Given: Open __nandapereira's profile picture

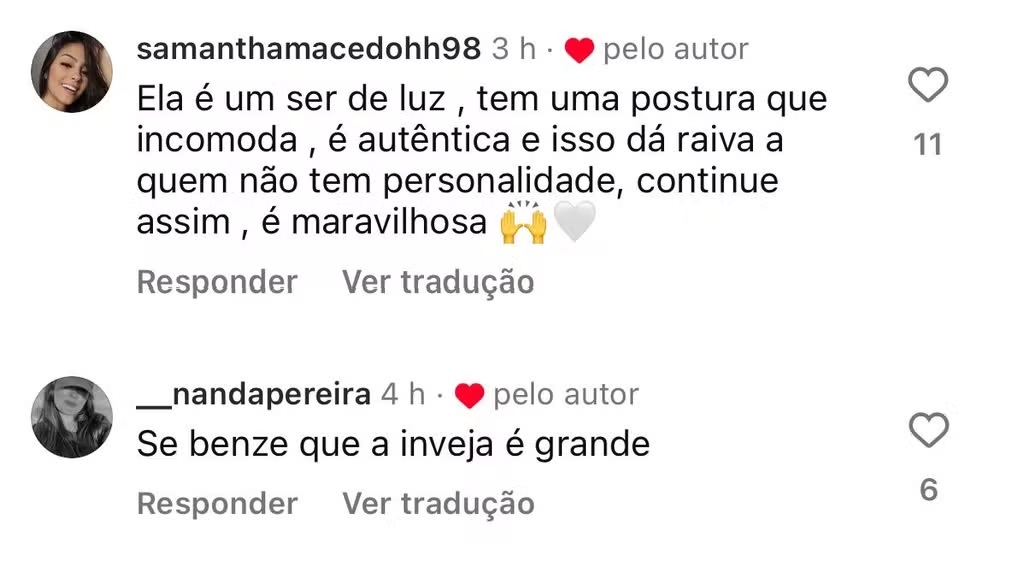Looking at the screenshot, I should point(72,417).
